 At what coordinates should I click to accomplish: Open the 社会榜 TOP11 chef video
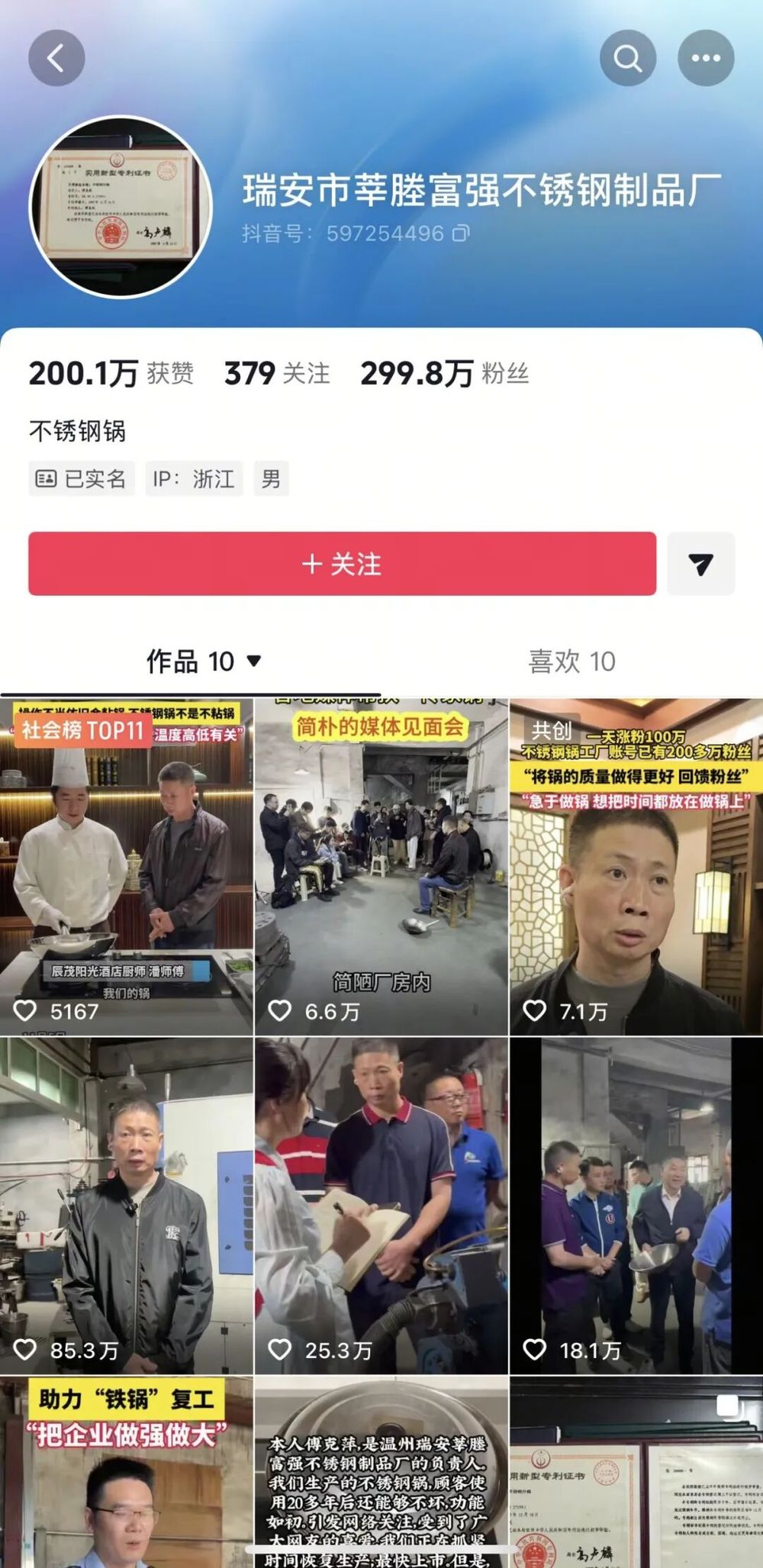point(127,866)
